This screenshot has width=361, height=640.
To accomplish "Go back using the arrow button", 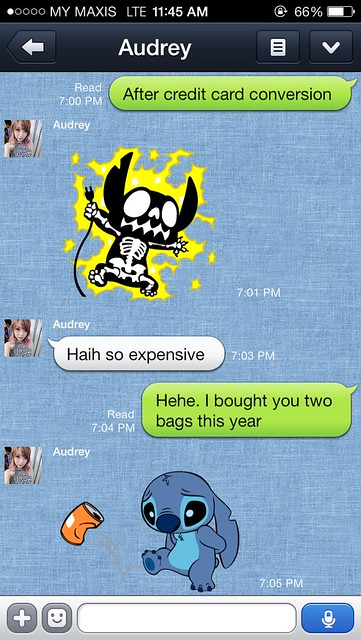I will [32, 47].
